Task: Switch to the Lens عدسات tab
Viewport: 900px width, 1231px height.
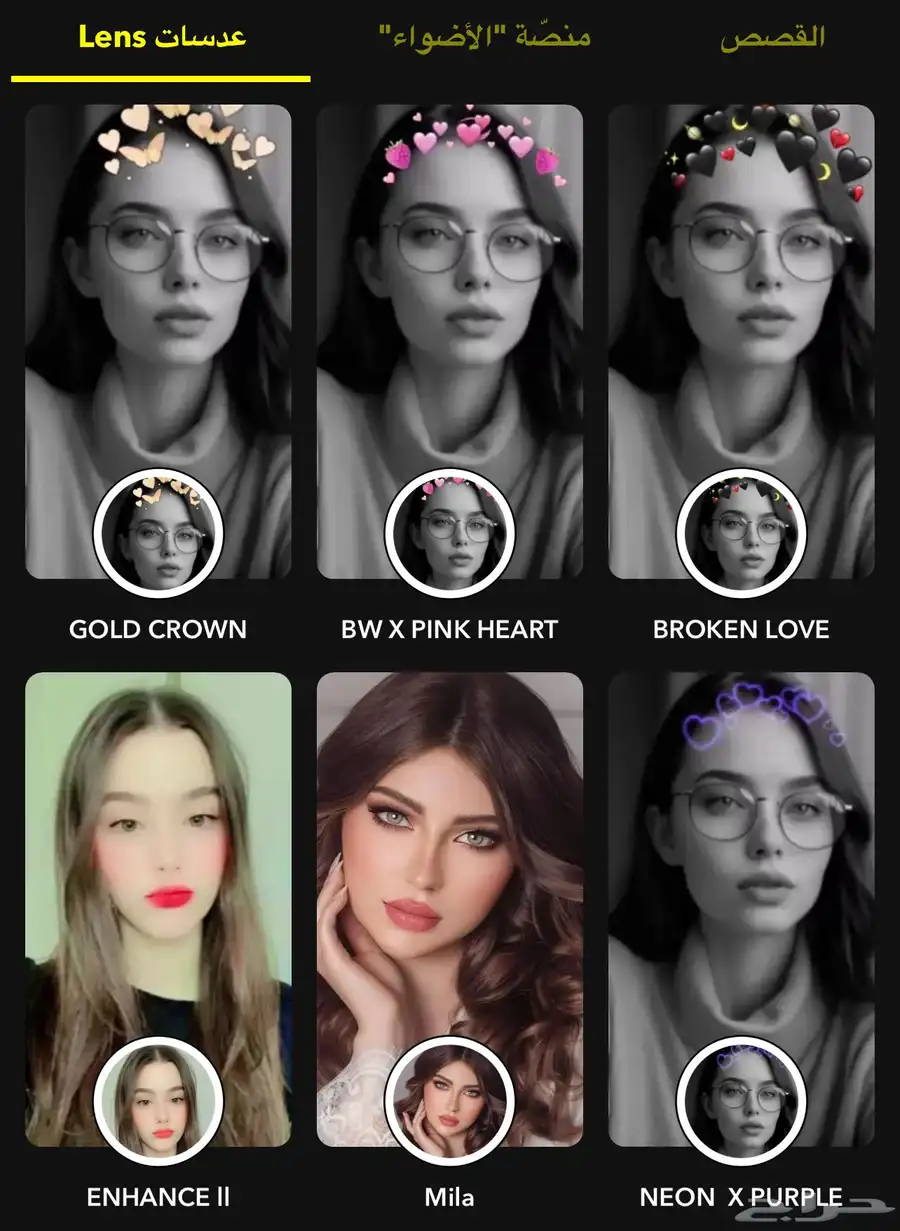Action: pyautogui.click(x=162, y=40)
